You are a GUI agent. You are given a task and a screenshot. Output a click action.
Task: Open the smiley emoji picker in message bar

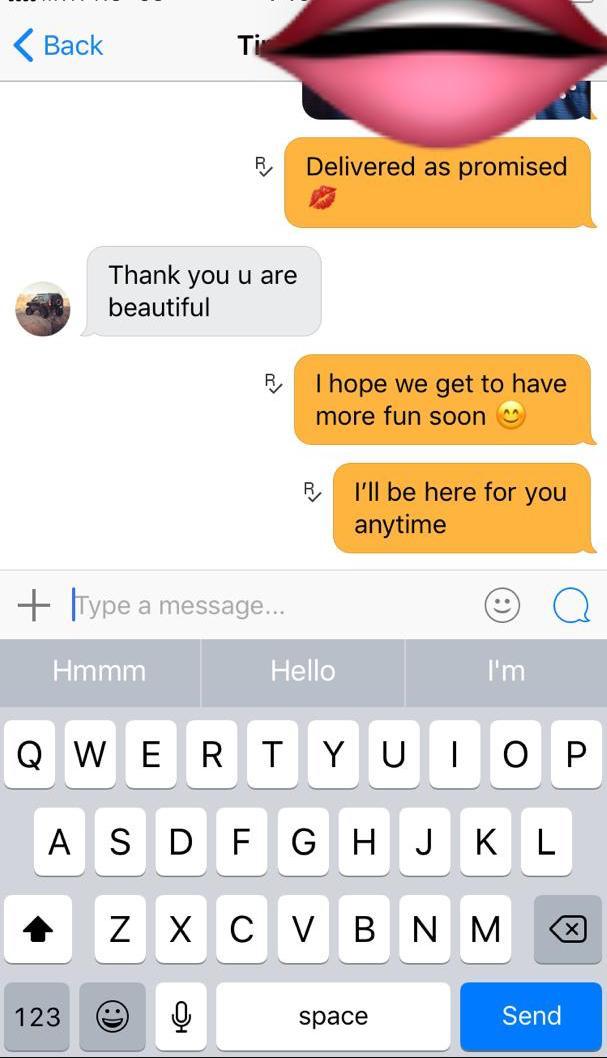(502, 604)
